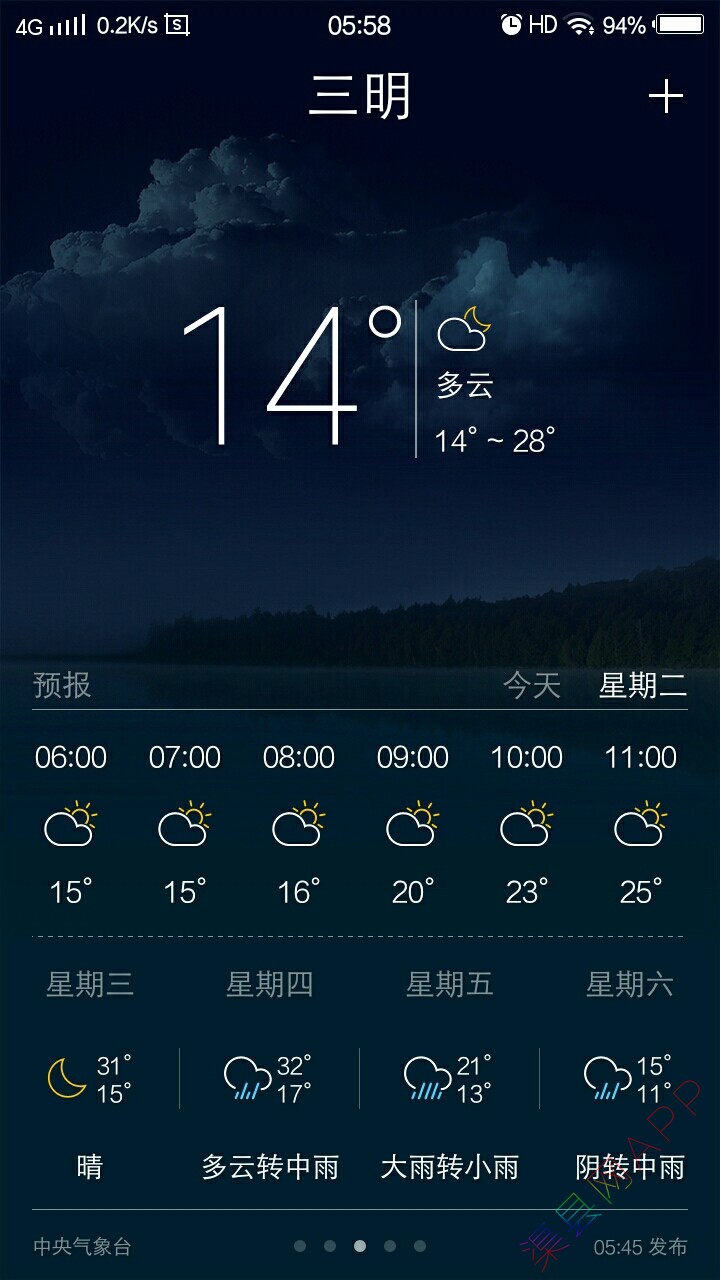Switch hourly forecast to 星期二 tab
Viewport: 720px width, 1280px height.
click(x=642, y=685)
